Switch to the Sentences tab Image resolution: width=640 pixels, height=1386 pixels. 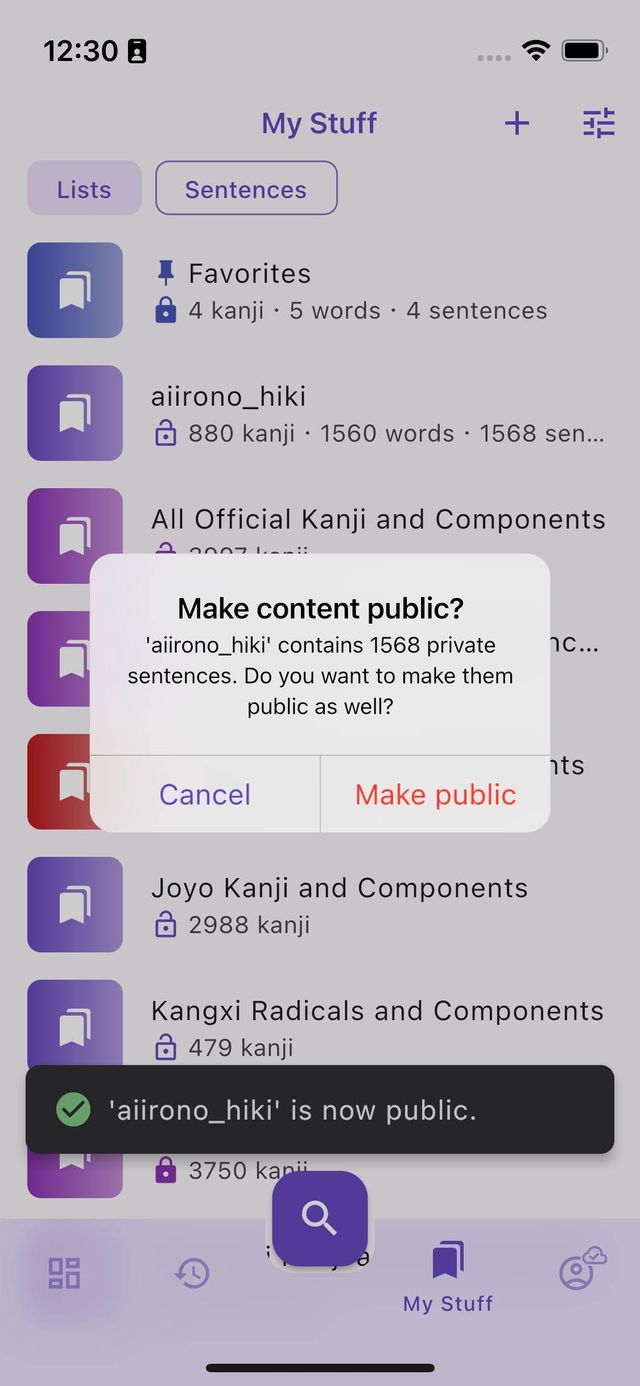click(246, 189)
